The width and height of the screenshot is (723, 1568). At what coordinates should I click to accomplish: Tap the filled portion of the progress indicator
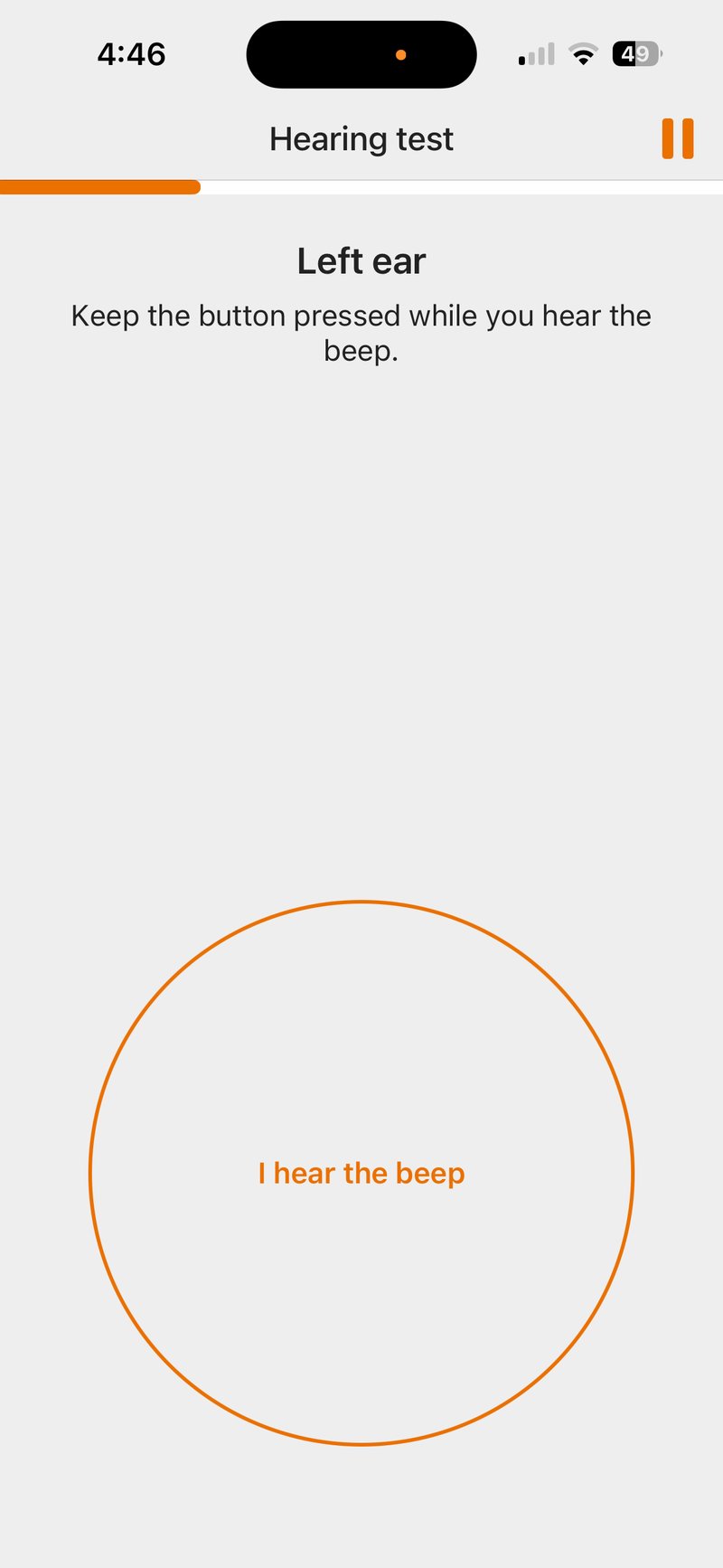click(99, 186)
